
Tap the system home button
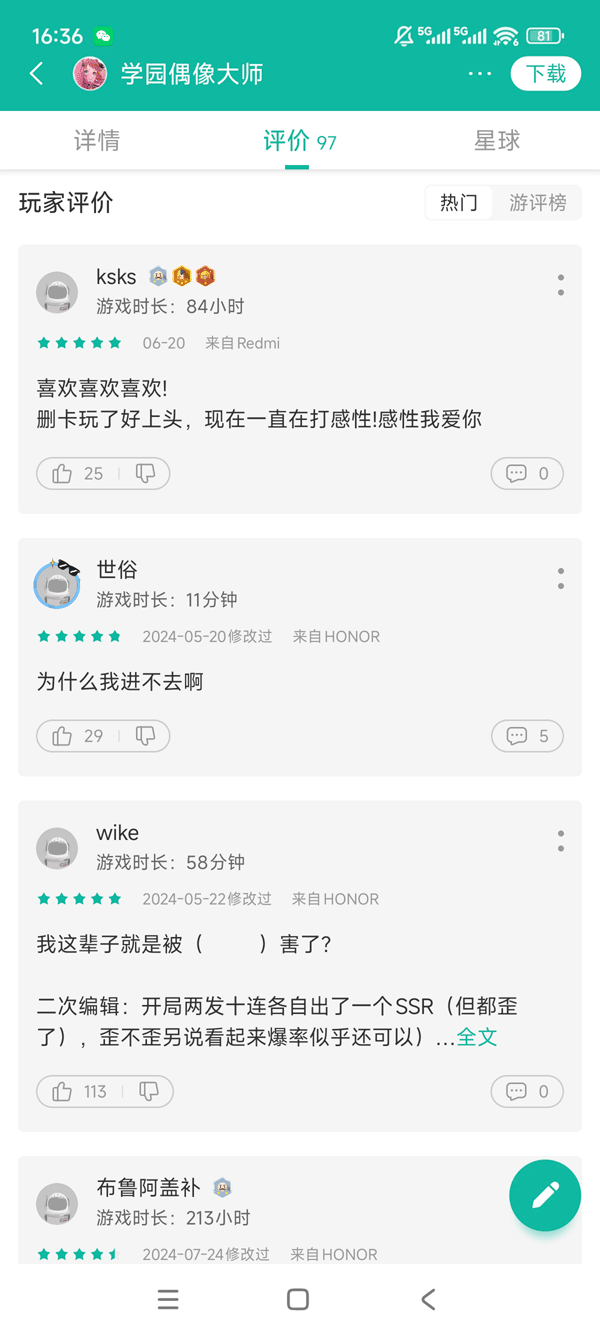point(298,1299)
